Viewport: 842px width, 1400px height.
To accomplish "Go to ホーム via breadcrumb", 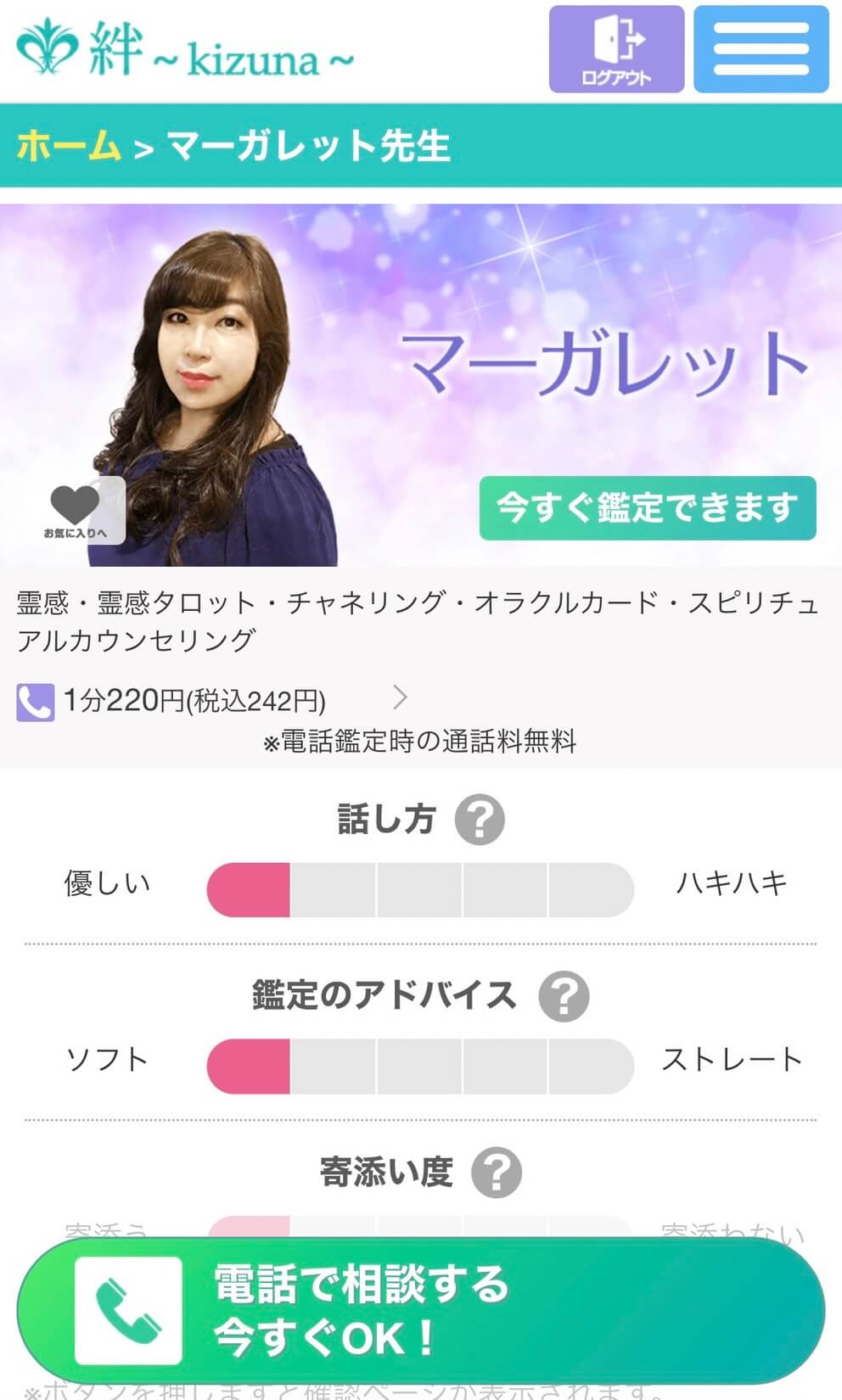I will tap(69, 146).
